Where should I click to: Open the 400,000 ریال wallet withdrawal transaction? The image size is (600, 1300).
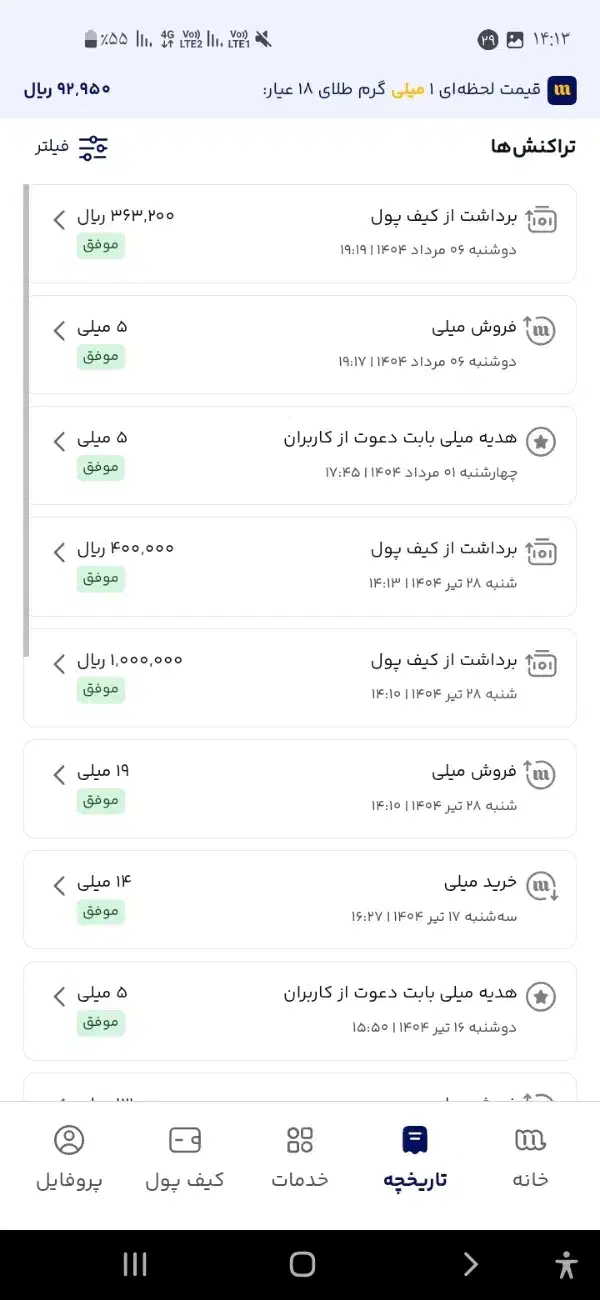coord(300,566)
